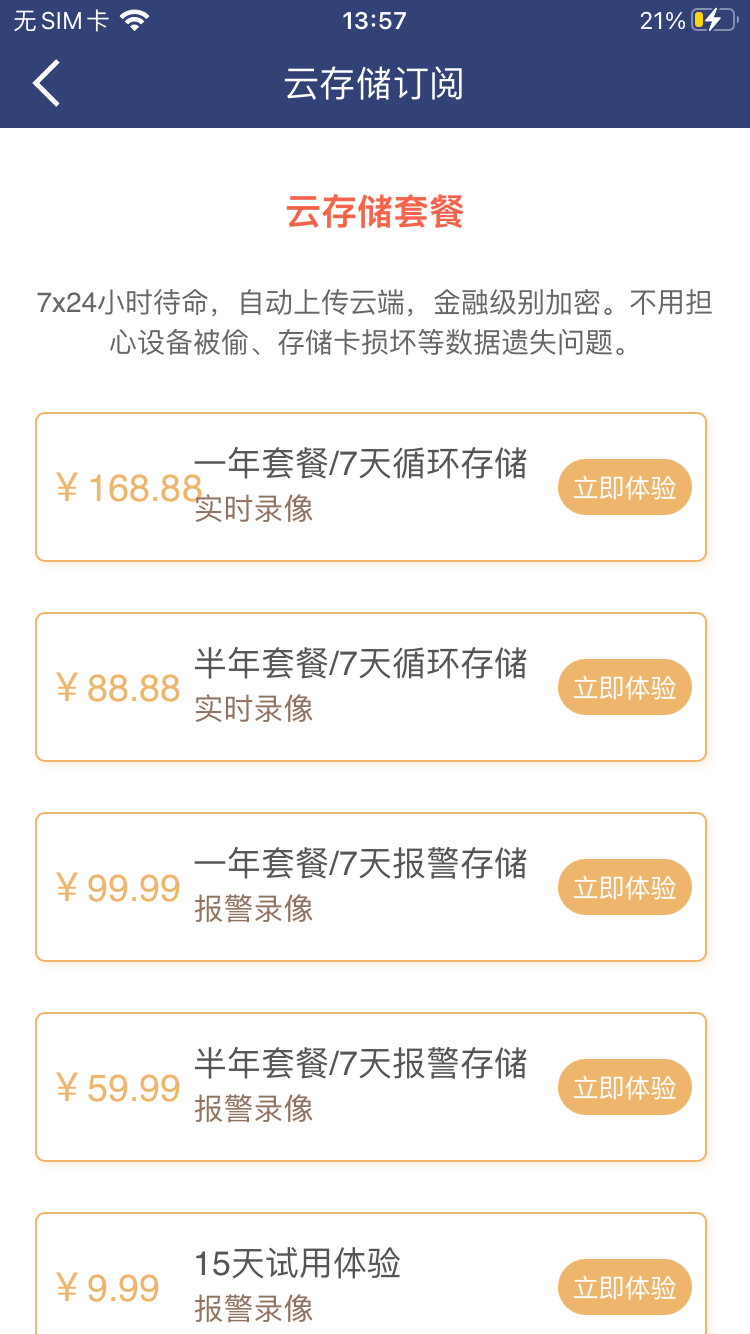Screen dimensions: 750x1334
Task: Click 立即体验 on the ¥99.99 alarm storage plan
Action: [x=624, y=887]
